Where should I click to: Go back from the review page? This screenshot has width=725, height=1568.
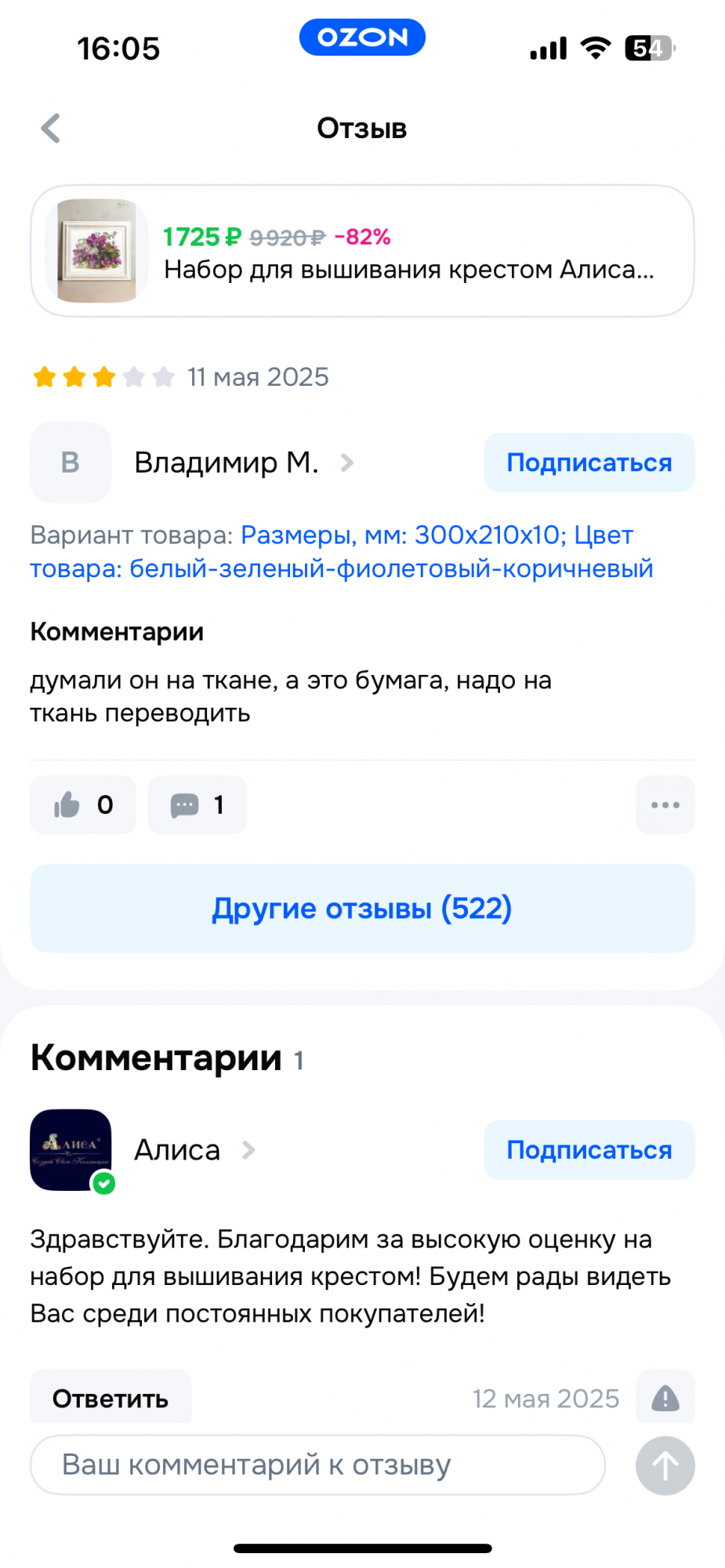click(51, 129)
